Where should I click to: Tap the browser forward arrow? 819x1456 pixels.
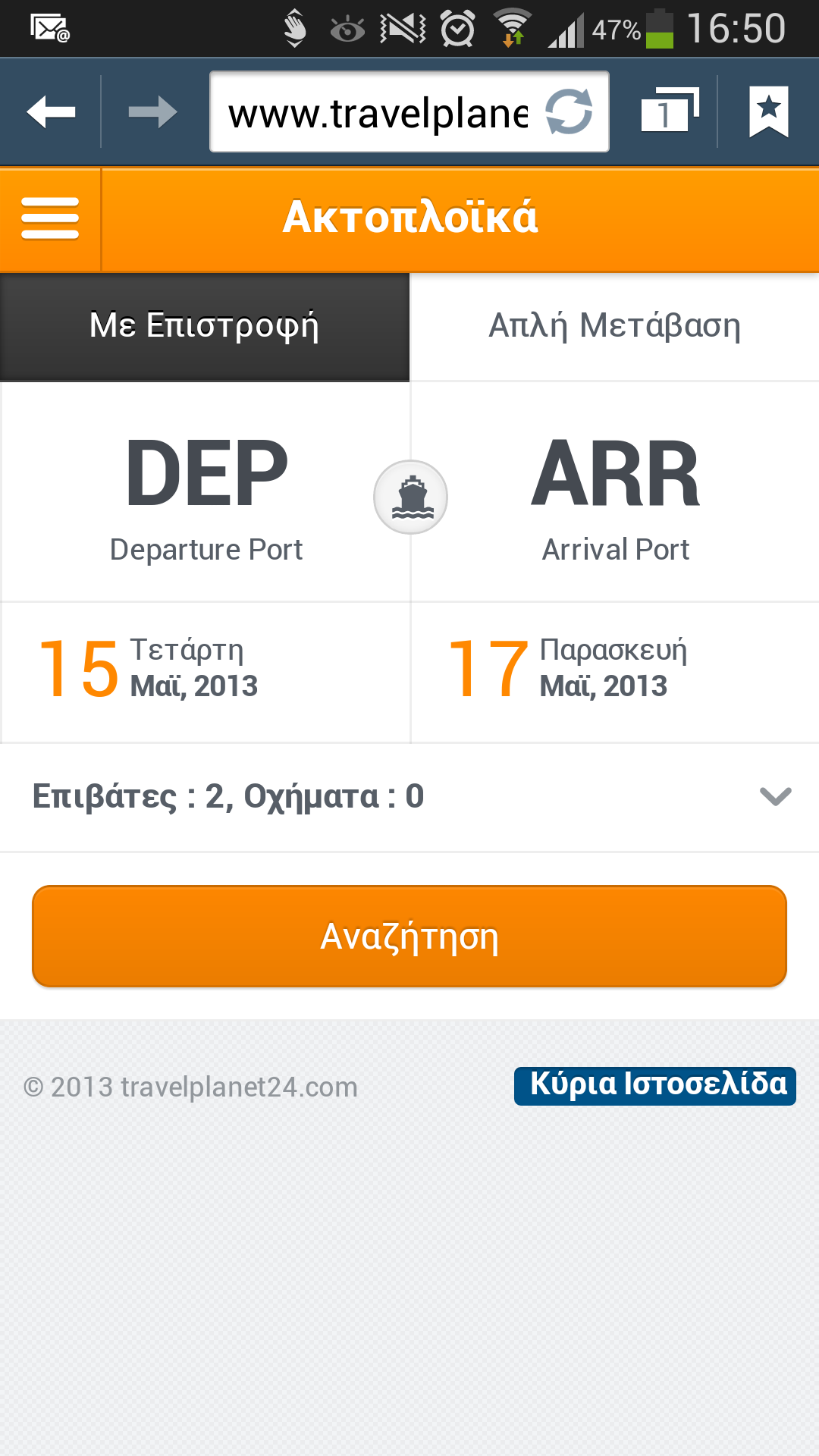point(152,112)
